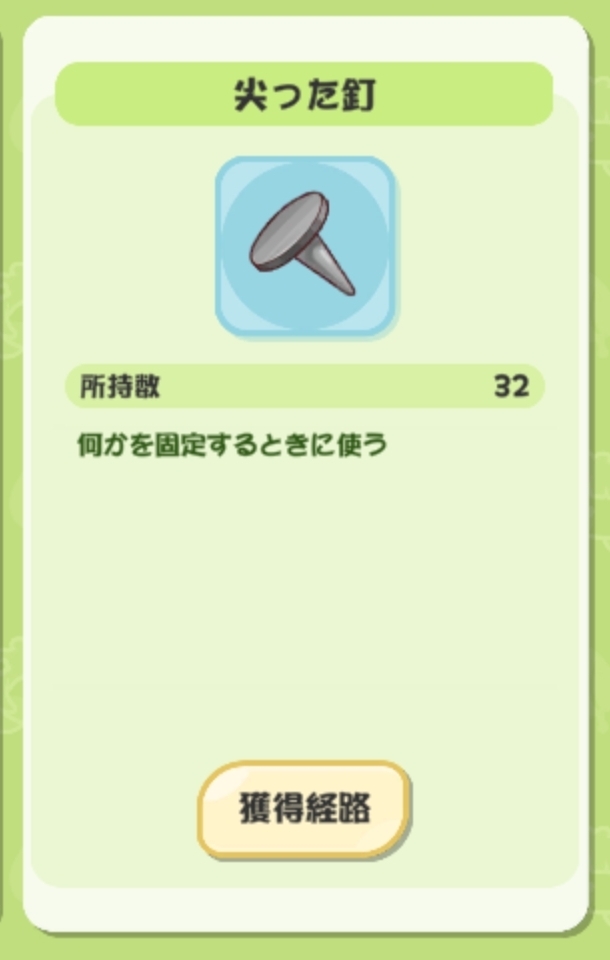Open the 獲得経路 button

coord(304,809)
